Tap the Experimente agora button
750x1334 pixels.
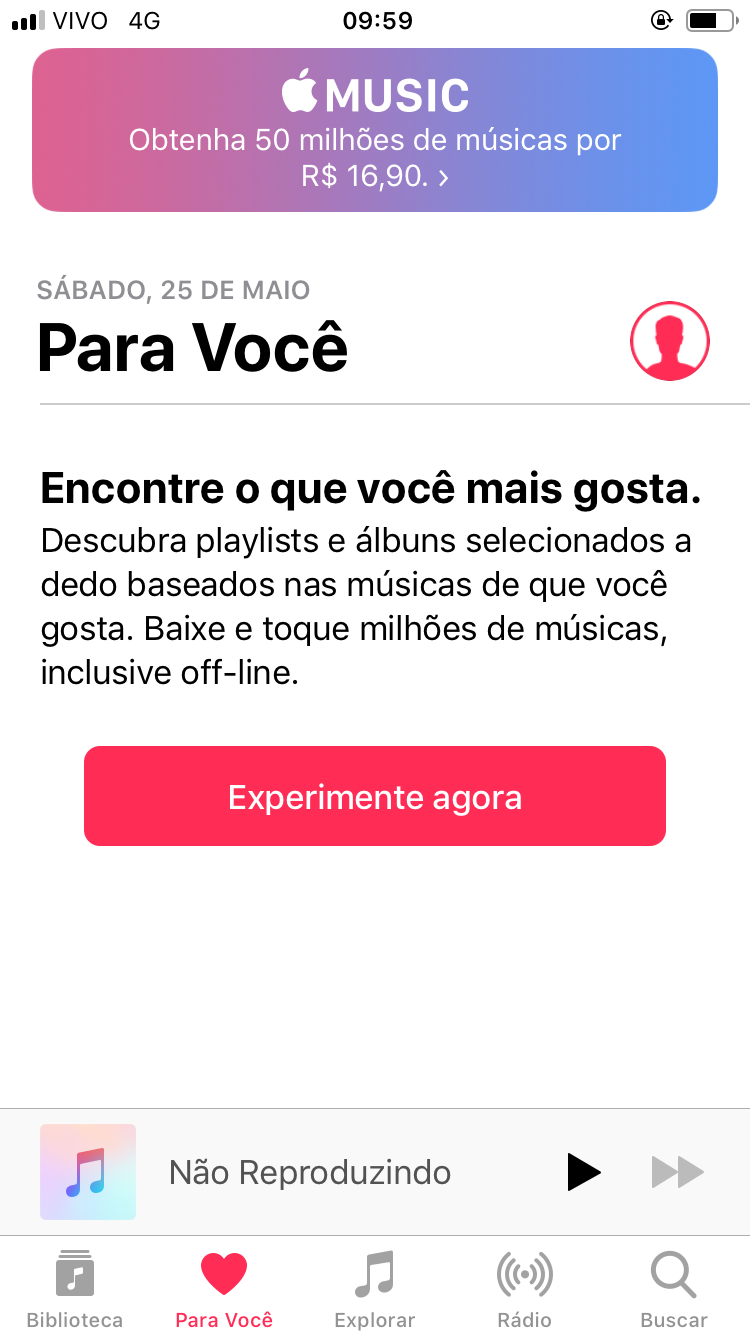pos(375,796)
